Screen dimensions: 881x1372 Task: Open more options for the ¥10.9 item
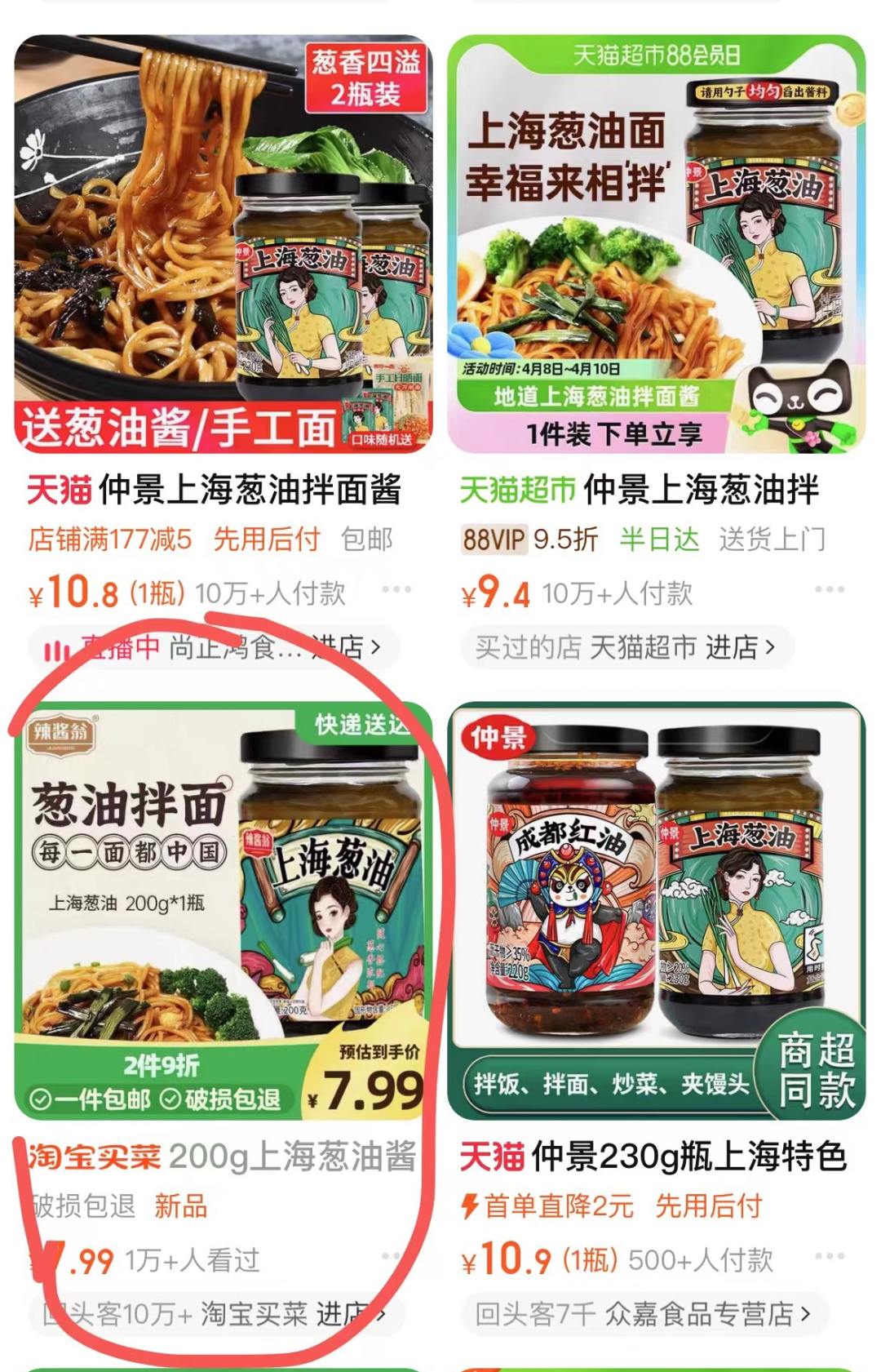(829, 1255)
